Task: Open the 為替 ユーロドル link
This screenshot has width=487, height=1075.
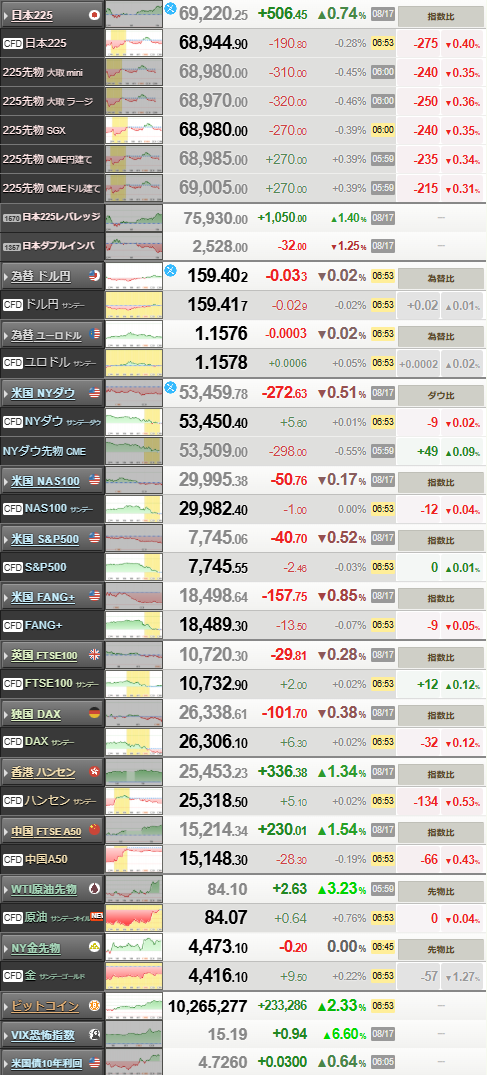Action: click(46, 335)
